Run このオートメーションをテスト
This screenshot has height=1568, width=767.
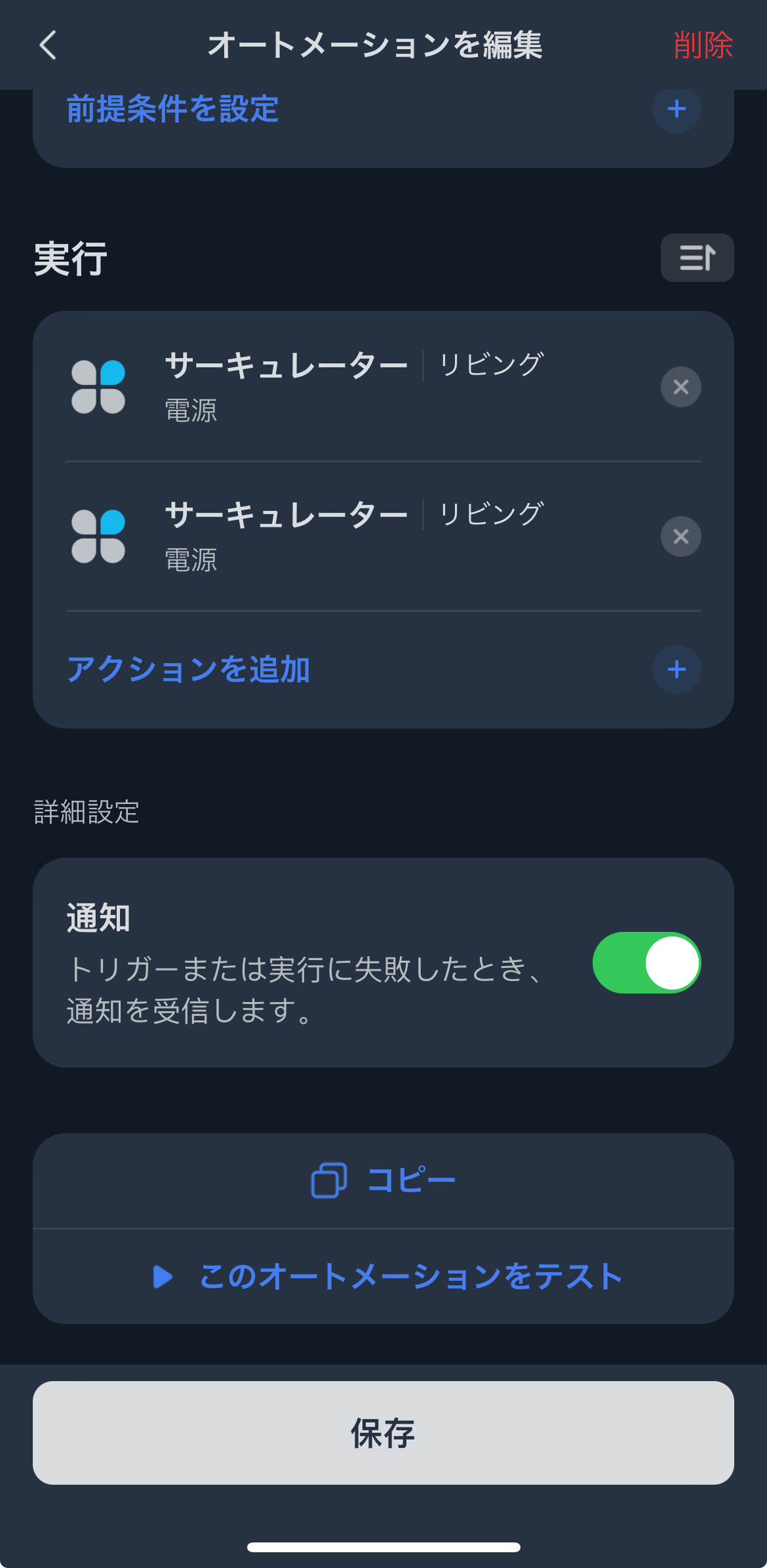click(x=410, y=1276)
